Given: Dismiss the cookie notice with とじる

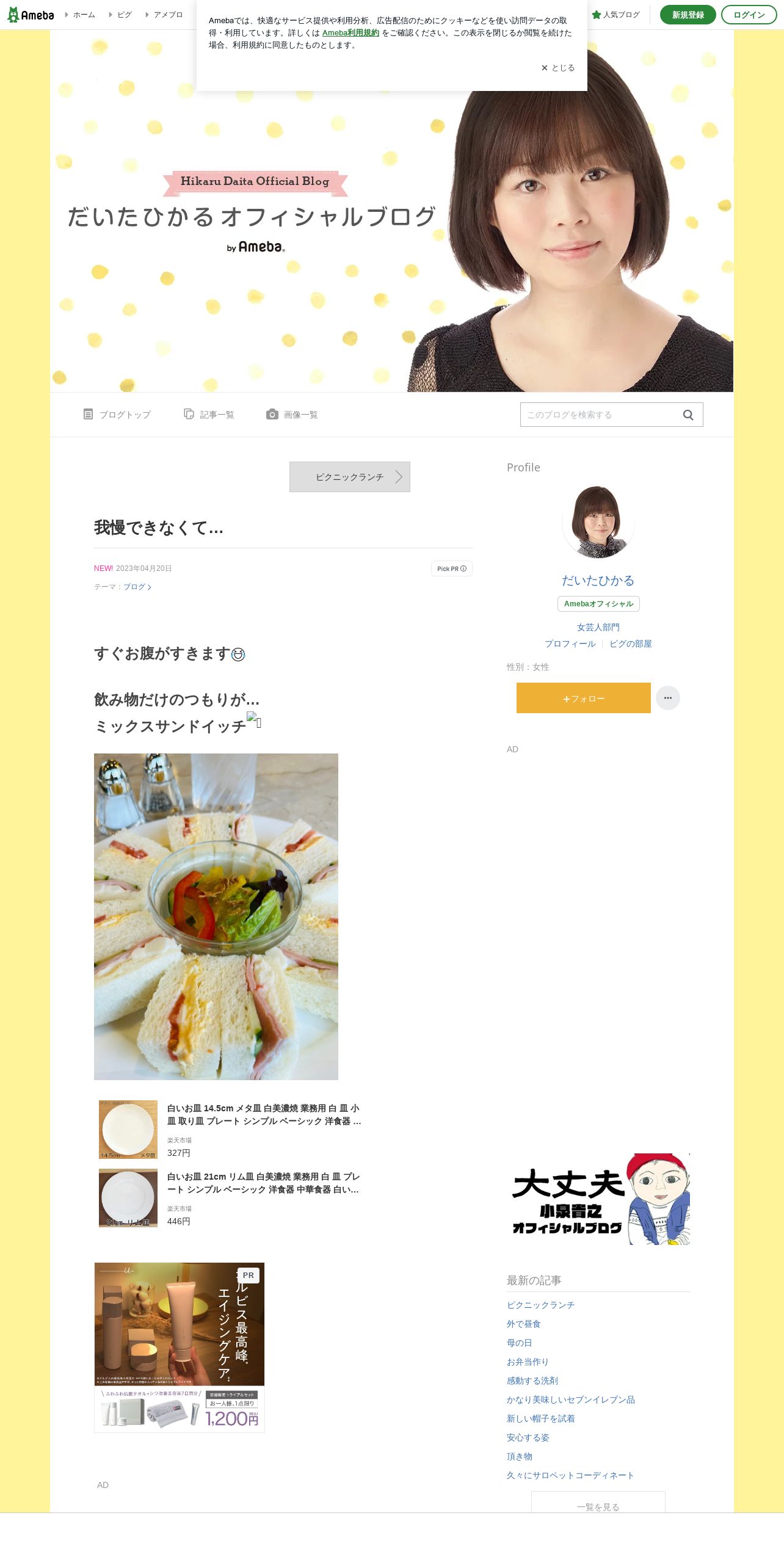Looking at the screenshot, I should [558, 68].
